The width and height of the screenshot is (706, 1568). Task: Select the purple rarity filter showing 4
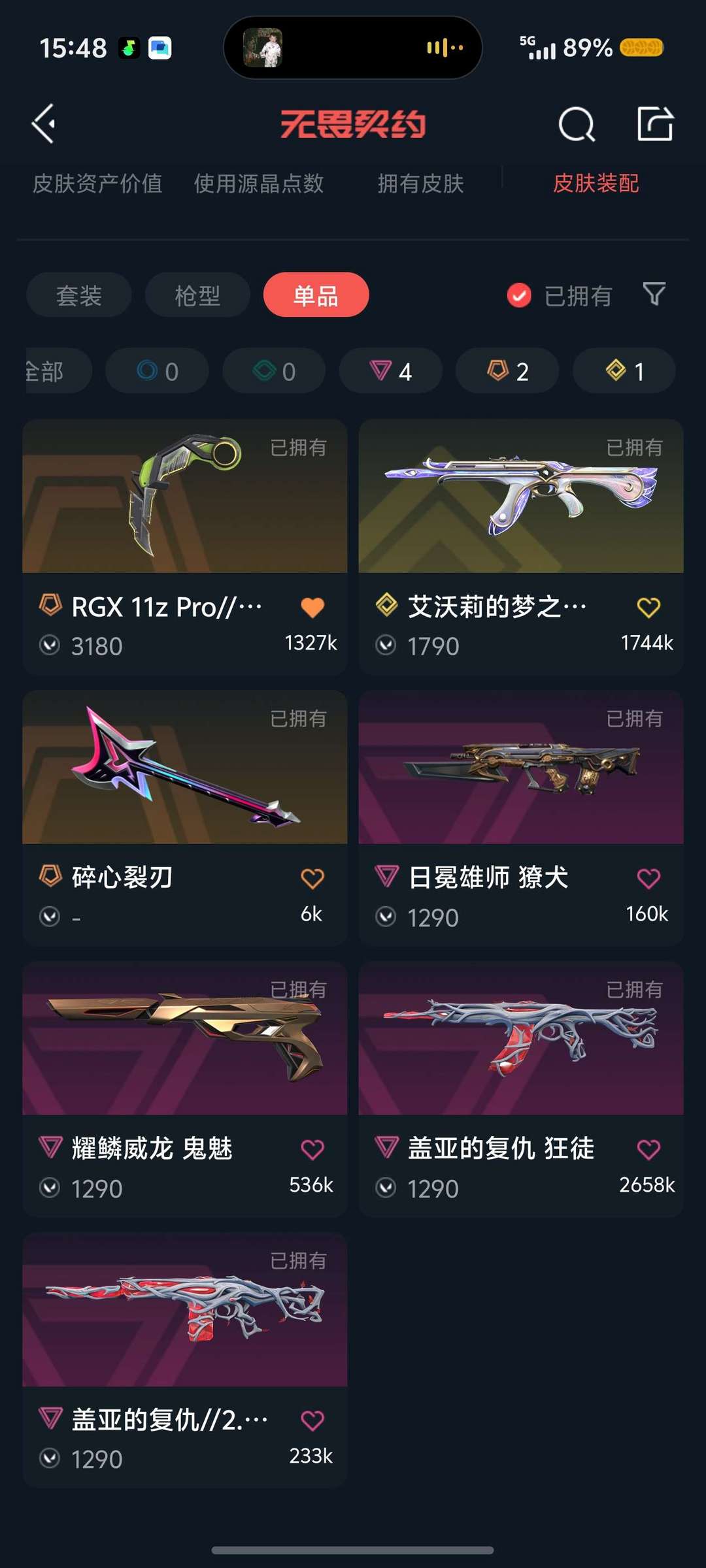click(x=390, y=371)
